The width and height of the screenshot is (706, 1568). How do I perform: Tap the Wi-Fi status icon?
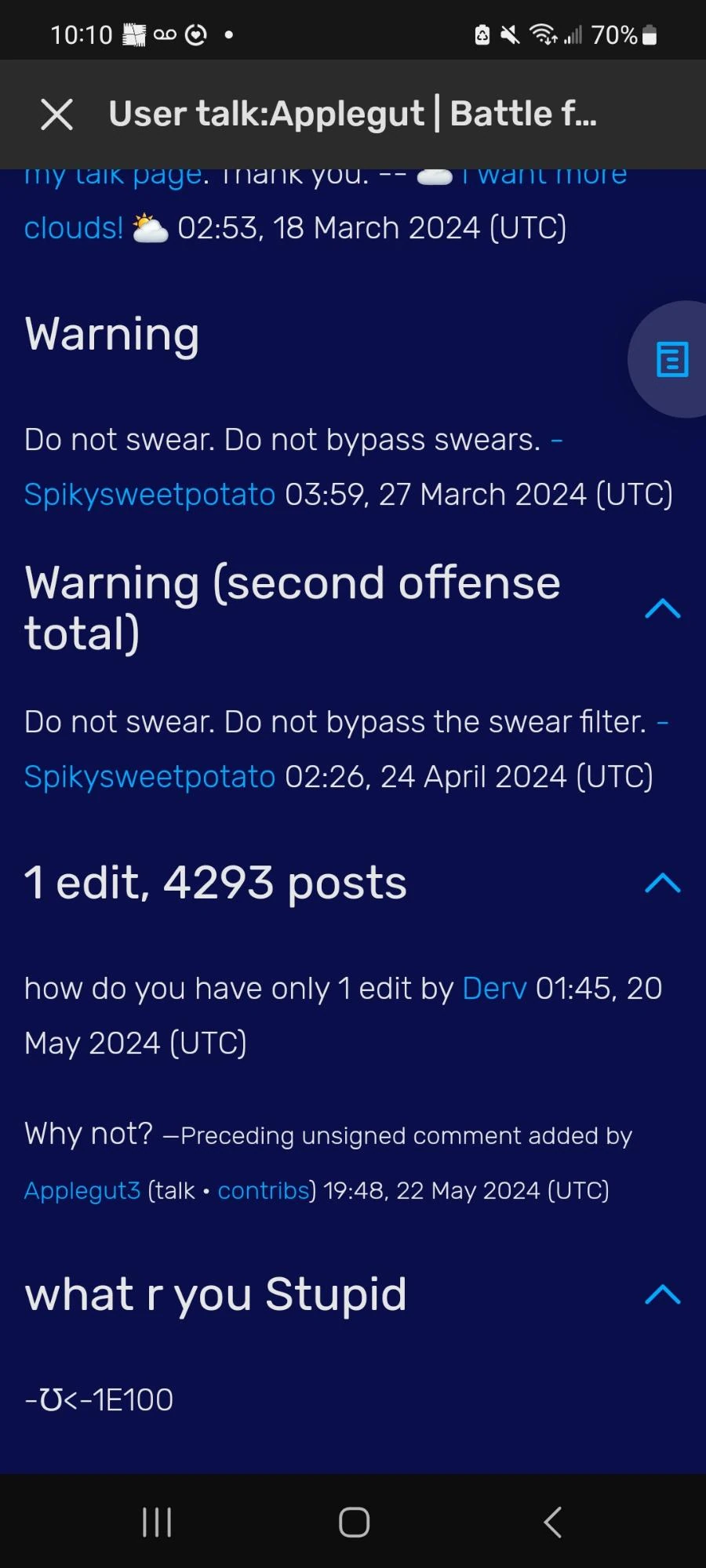[543, 34]
